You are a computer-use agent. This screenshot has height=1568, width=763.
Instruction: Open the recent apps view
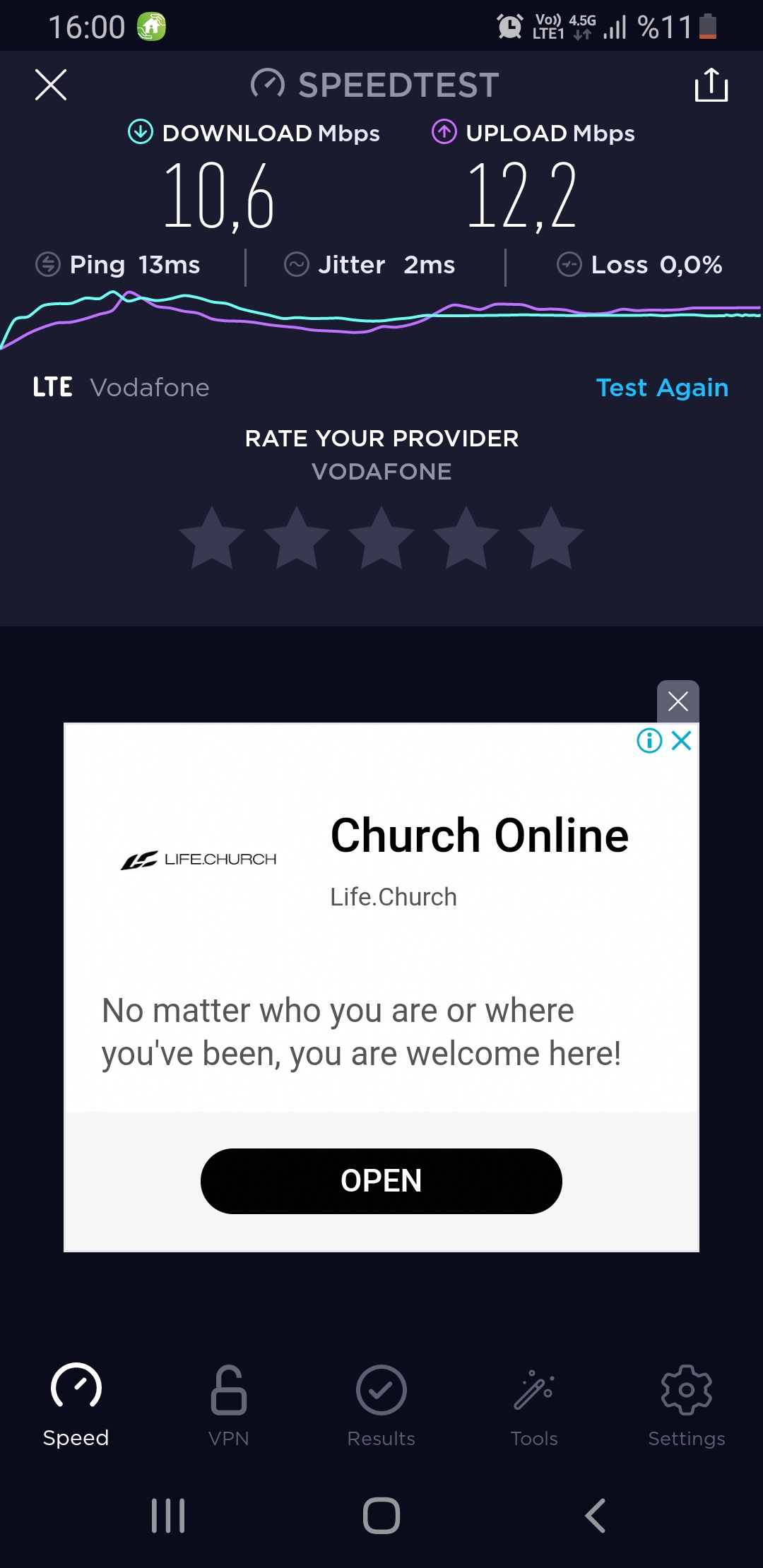pyautogui.click(x=168, y=1516)
